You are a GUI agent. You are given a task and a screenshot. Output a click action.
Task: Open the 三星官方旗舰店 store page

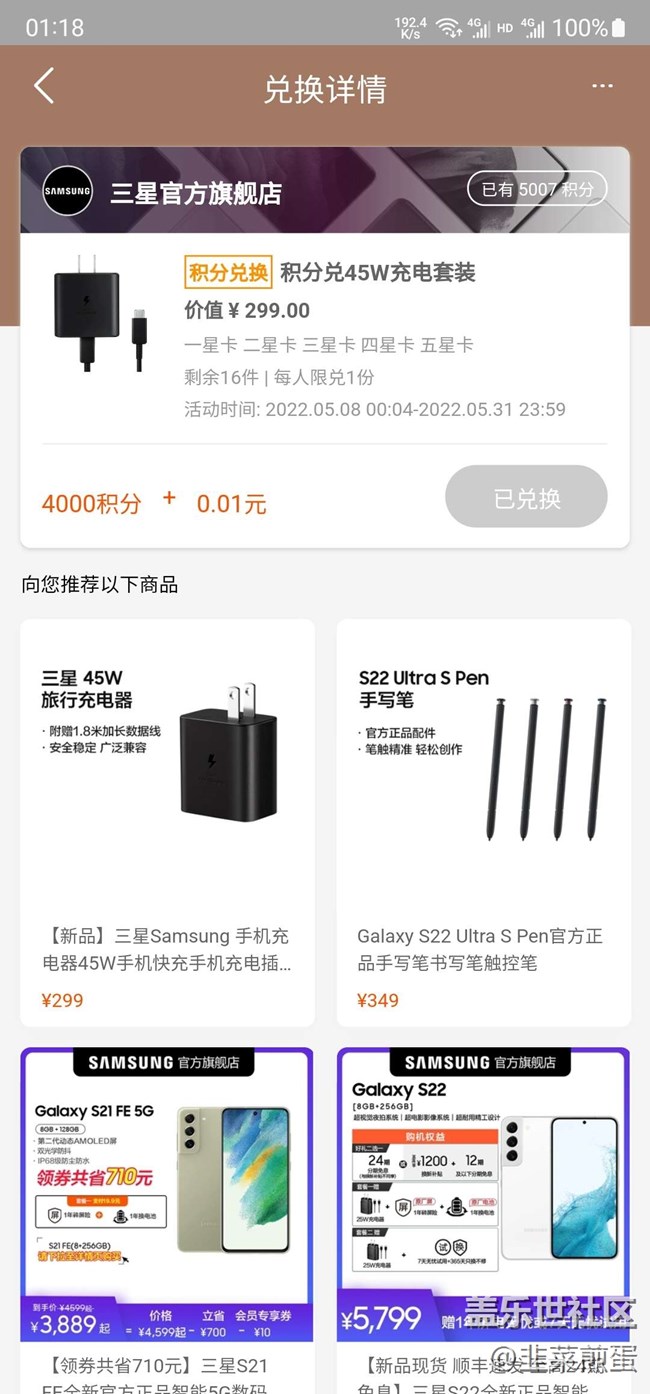point(196,193)
